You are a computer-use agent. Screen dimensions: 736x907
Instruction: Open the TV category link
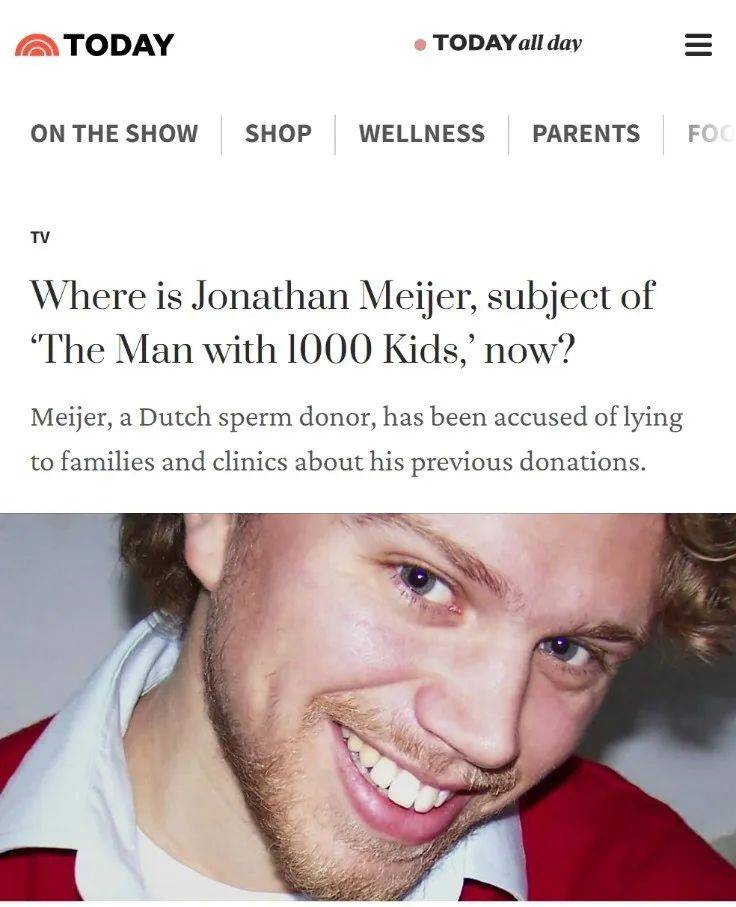click(x=40, y=237)
